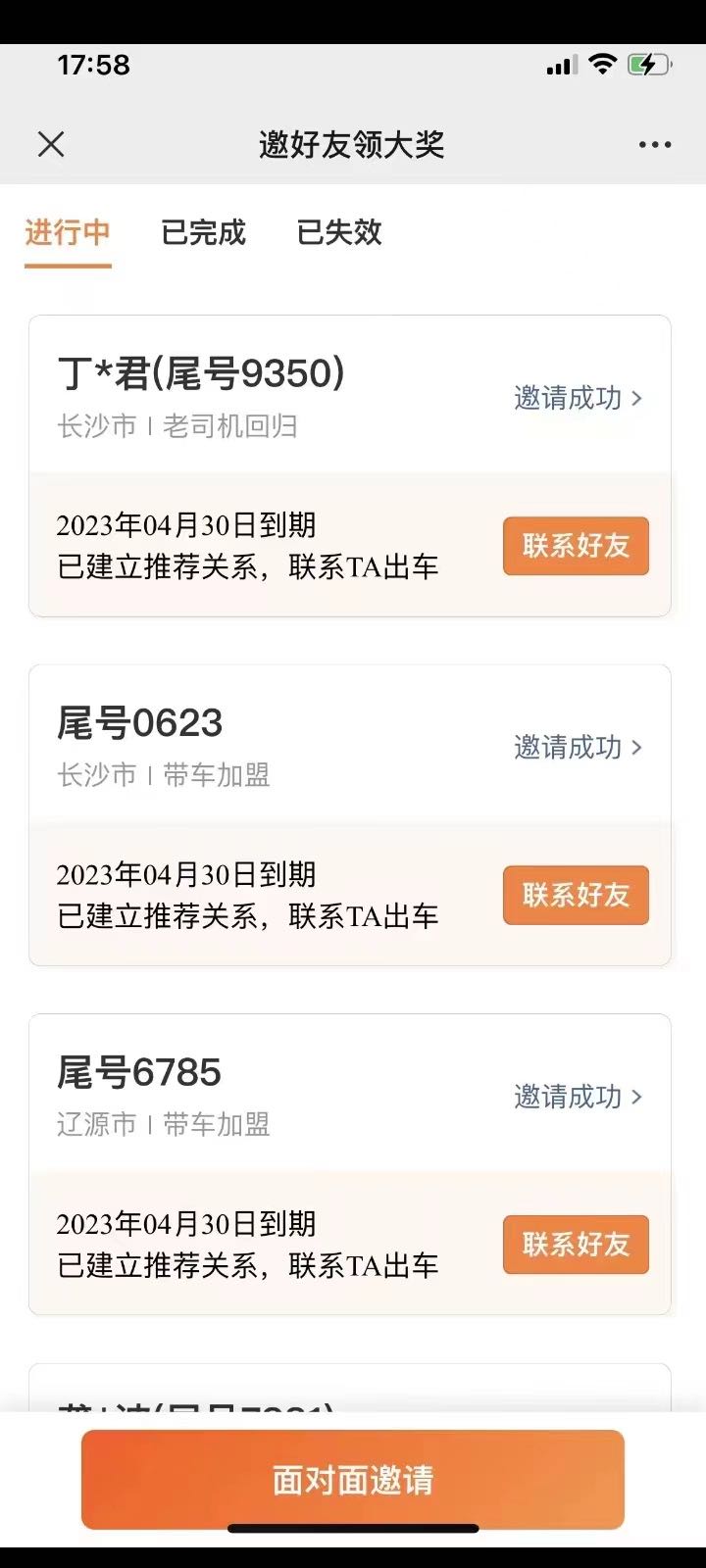Close the page with the X icon

coord(51,144)
